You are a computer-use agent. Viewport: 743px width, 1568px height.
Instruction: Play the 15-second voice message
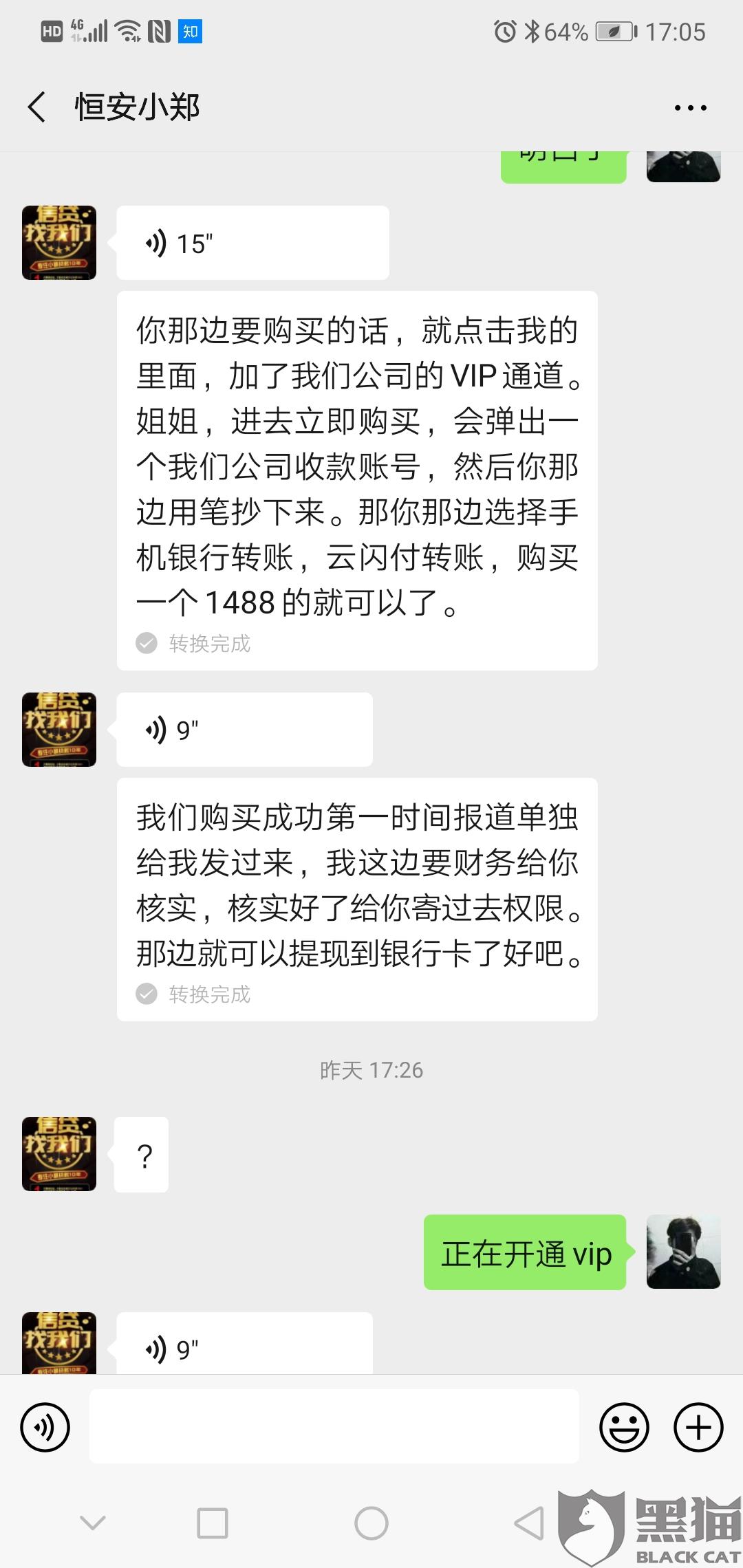click(x=252, y=243)
